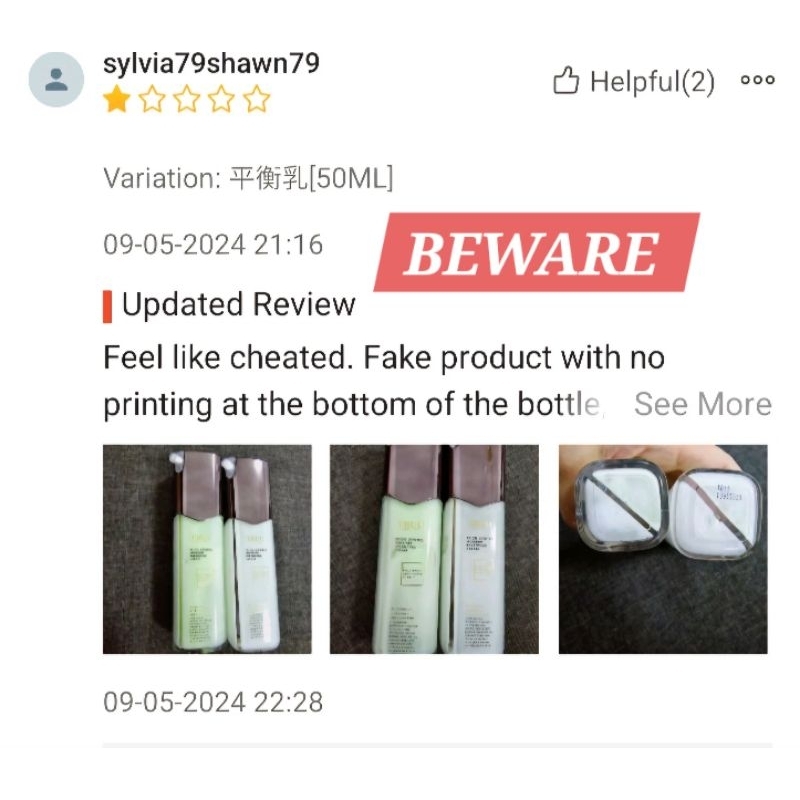Expand the review with See More
The width and height of the screenshot is (800, 800).
tap(703, 404)
